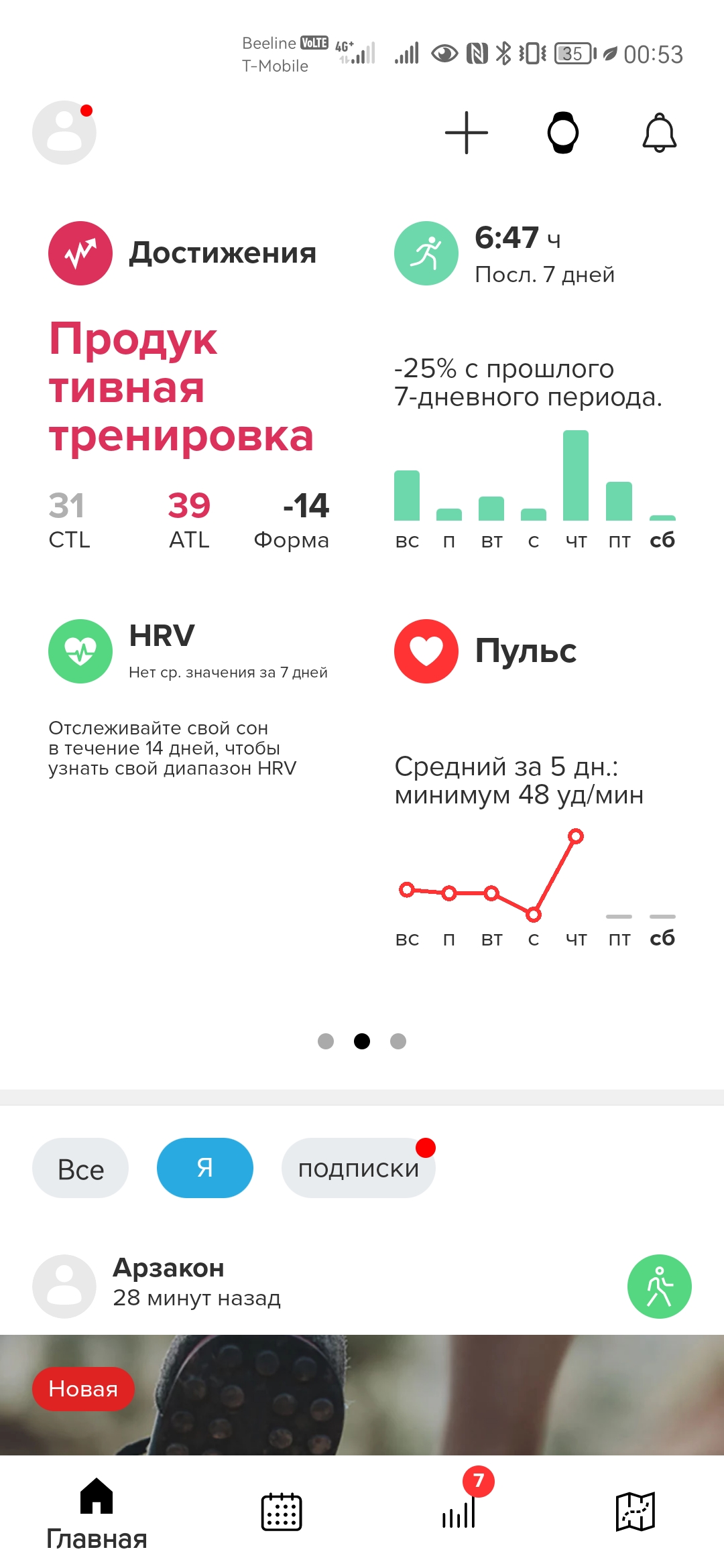Open the Пульс heart rate widget
724x1568 pixels.
(x=535, y=777)
